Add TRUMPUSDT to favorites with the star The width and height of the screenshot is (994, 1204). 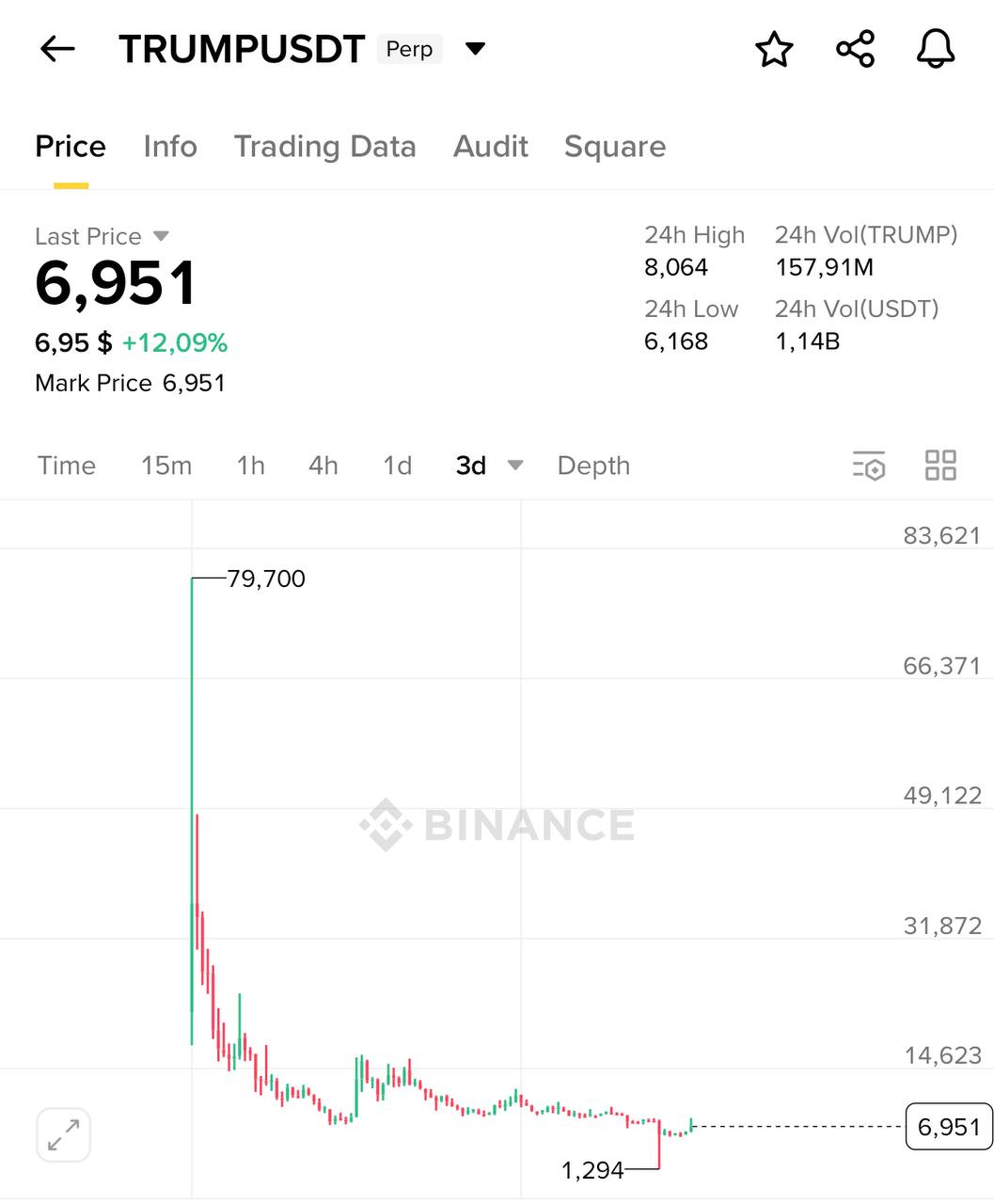[x=774, y=49]
